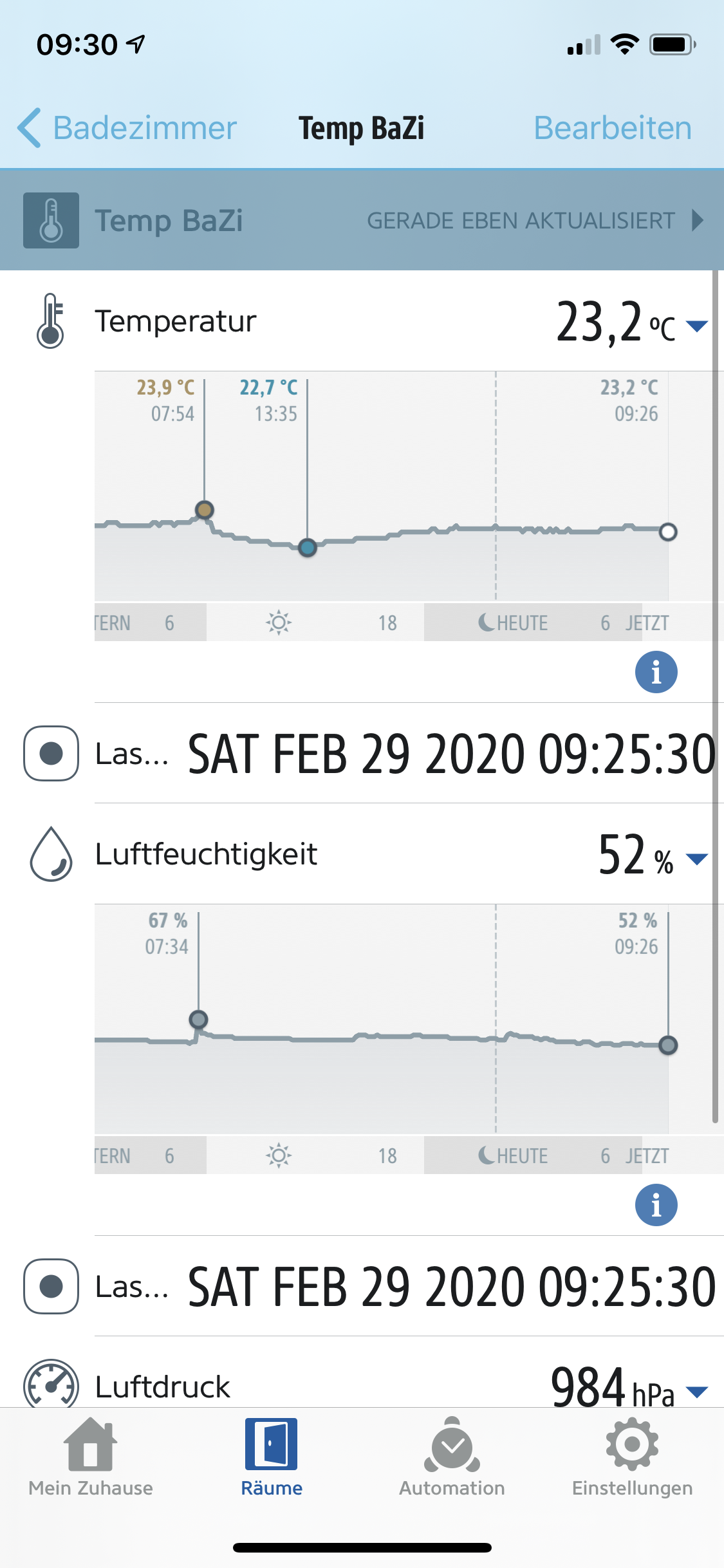Open the Temp BaZi device status row
This screenshot has height=1568, width=724.
362,220
